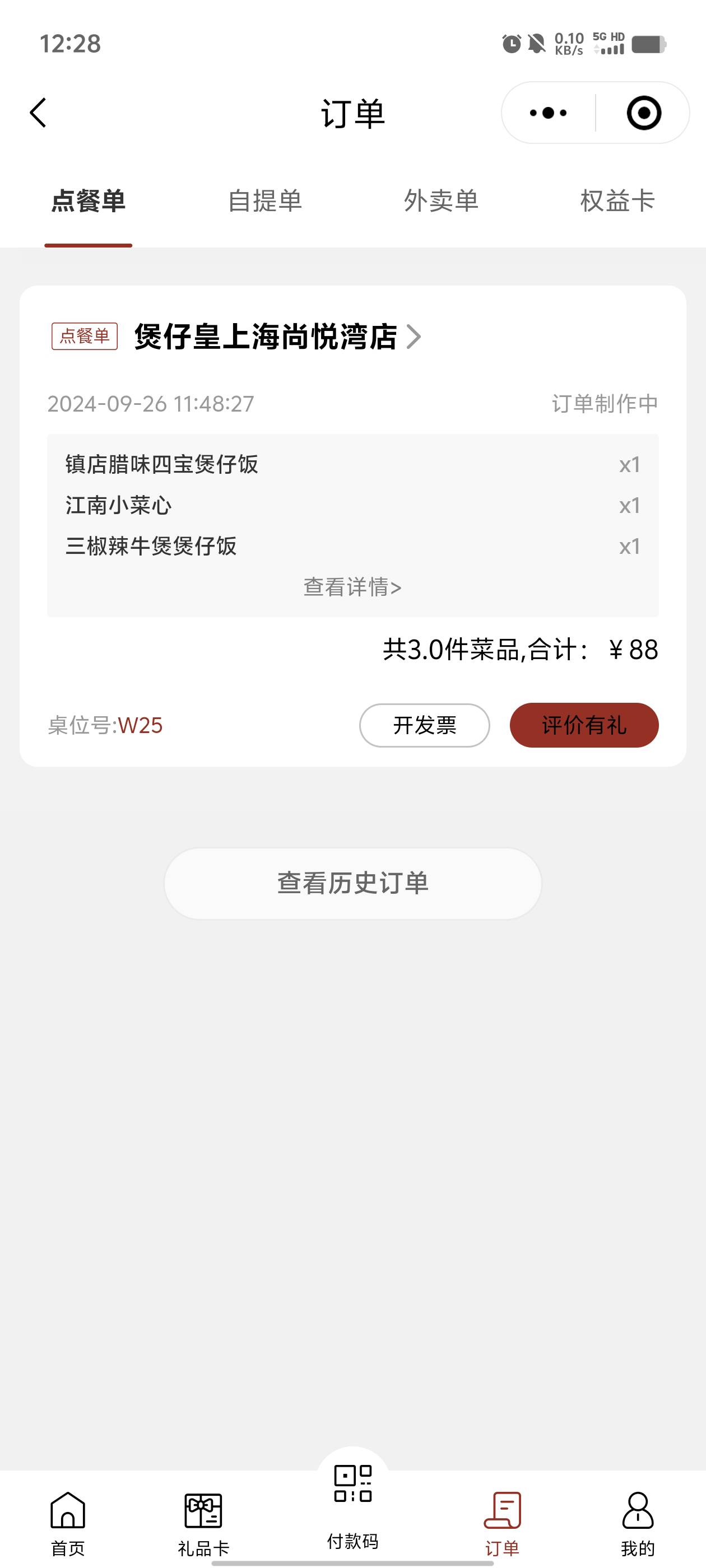Screen dimensions: 706x1568
Task: Tap 查看详情 to view order details
Action: coord(352,587)
